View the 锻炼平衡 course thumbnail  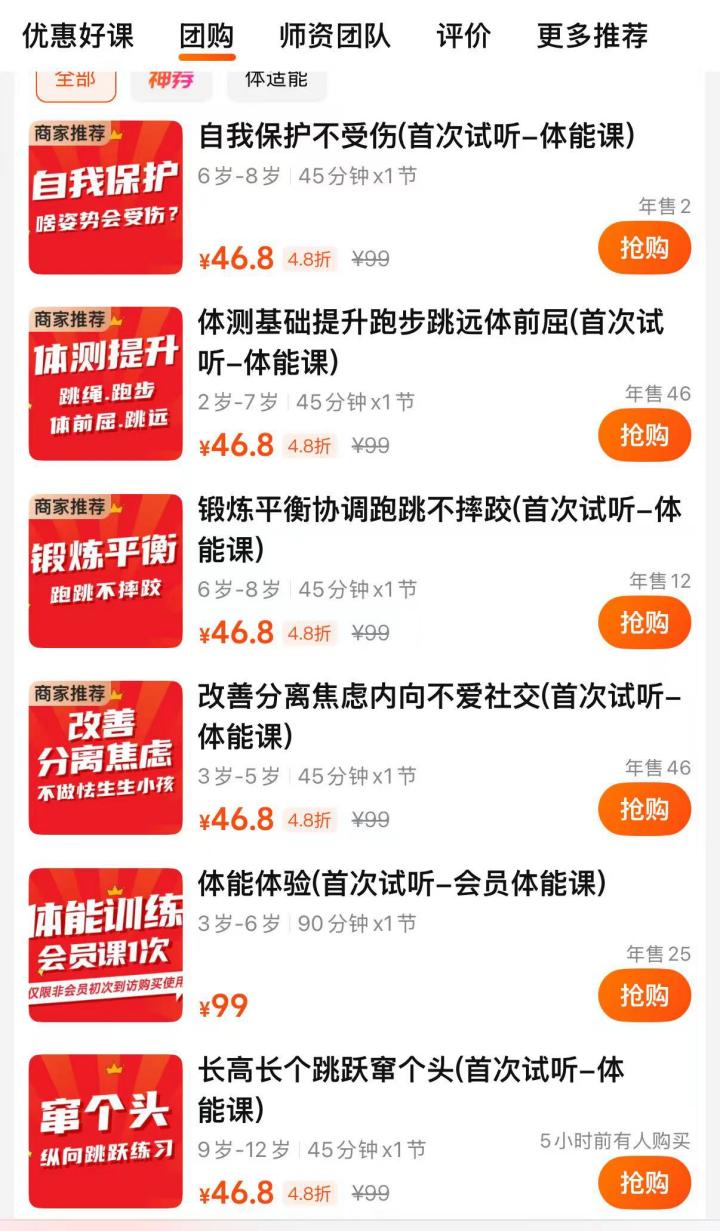(106, 571)
